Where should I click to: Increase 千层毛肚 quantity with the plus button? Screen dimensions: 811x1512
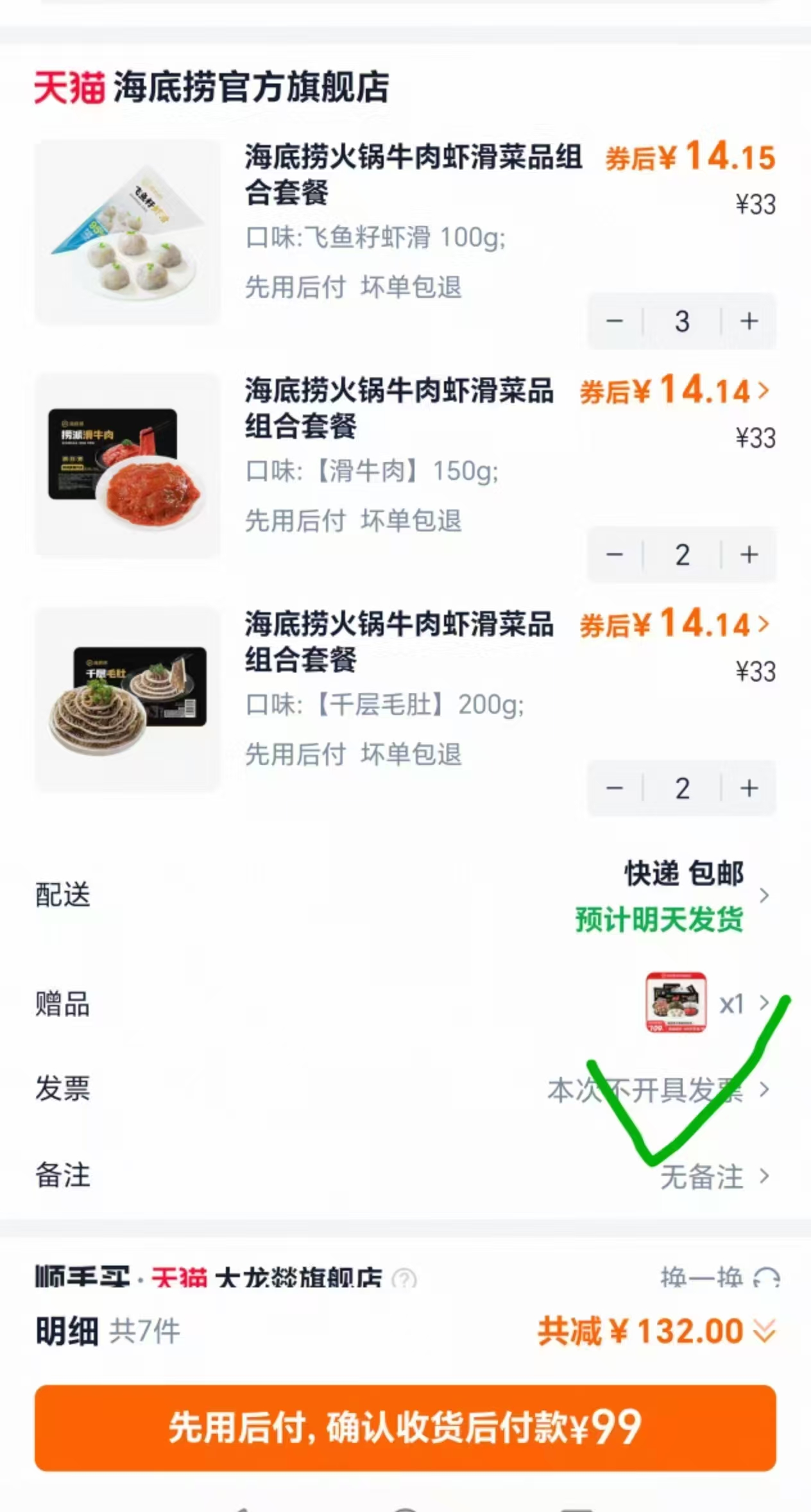coord(746,788)
